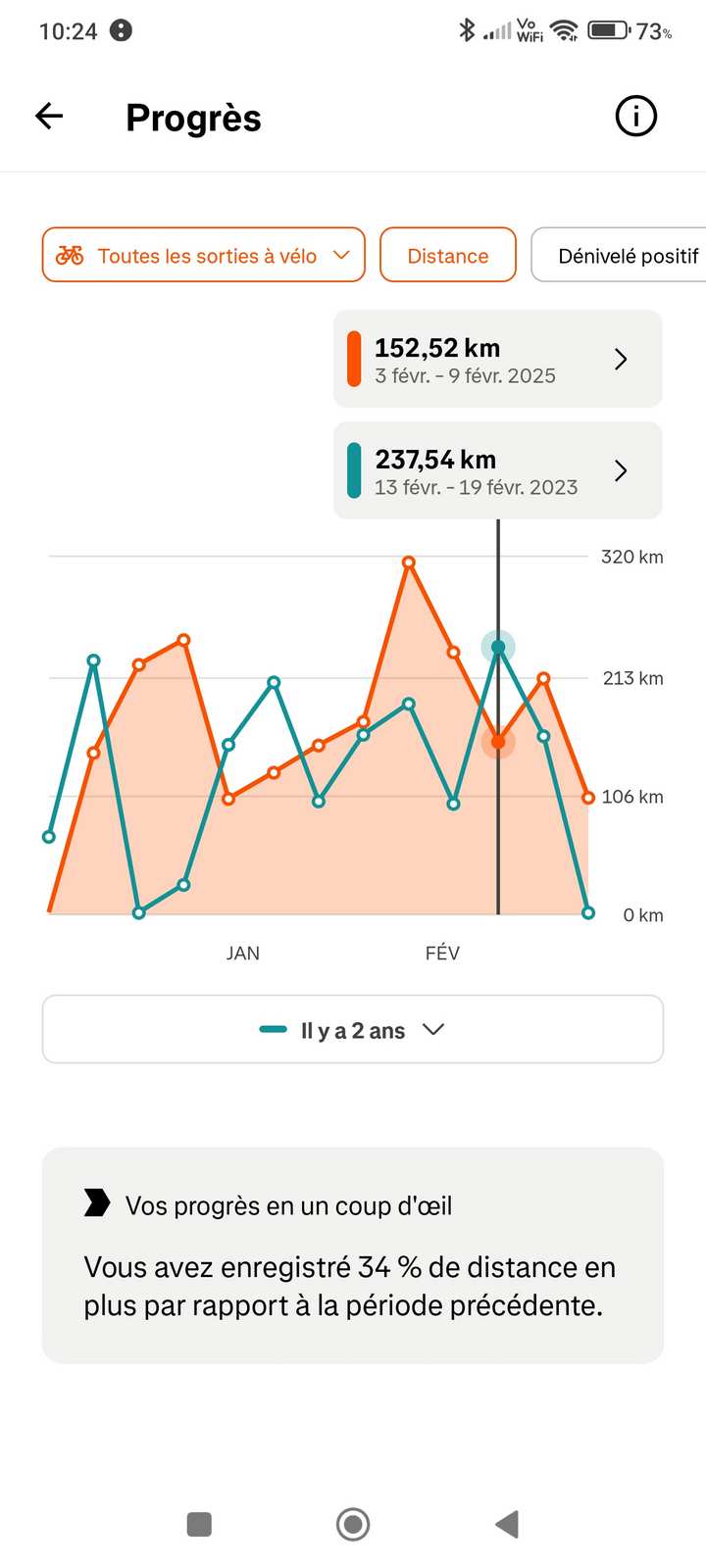Screen dimensions: 706x1568
Task: Go back using the top-left arrow
Action: point(49,117)
